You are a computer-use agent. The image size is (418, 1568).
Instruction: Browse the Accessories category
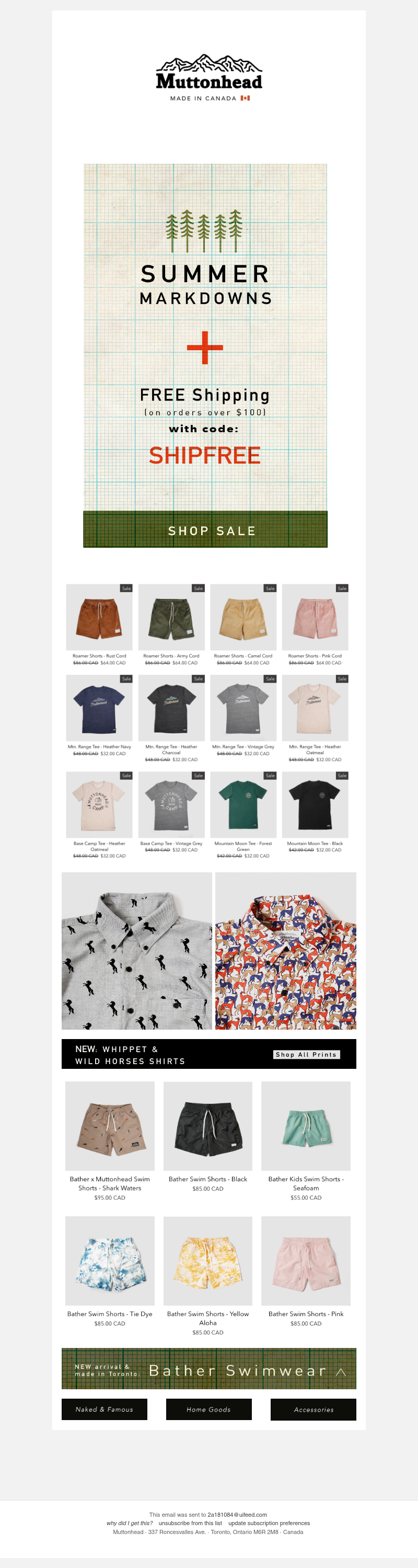tap(313, 1409)
